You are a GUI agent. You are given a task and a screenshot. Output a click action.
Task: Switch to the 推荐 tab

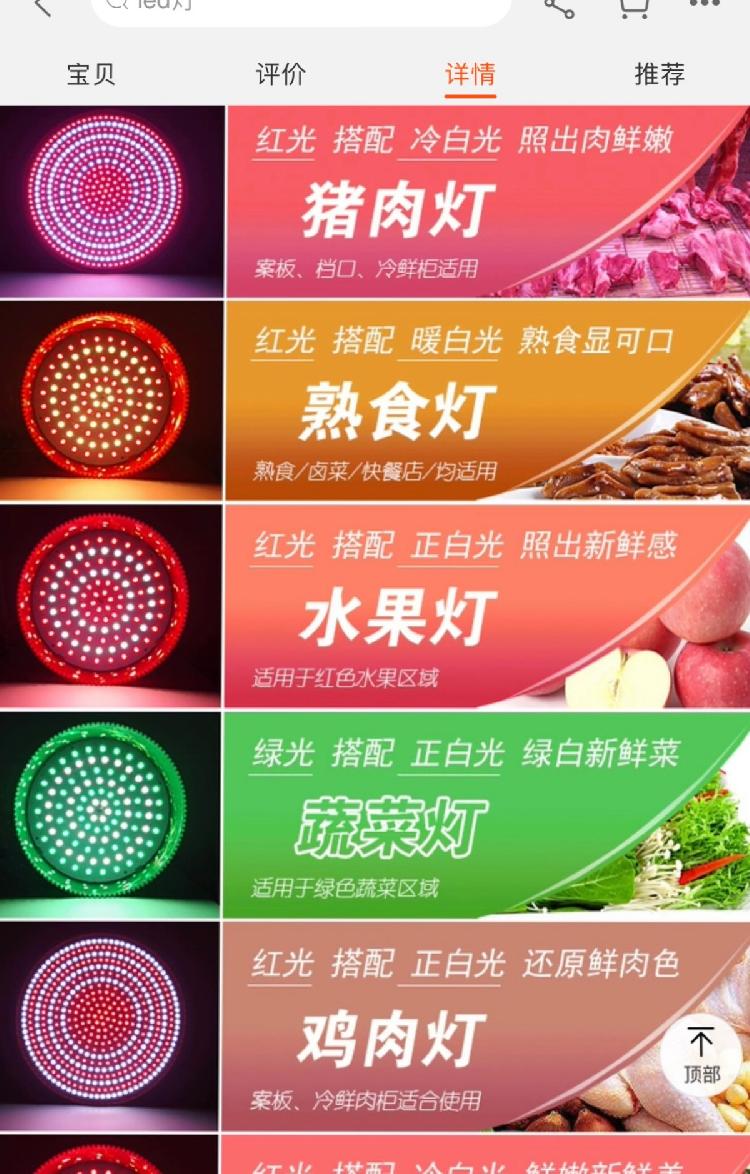coord(659,74)
